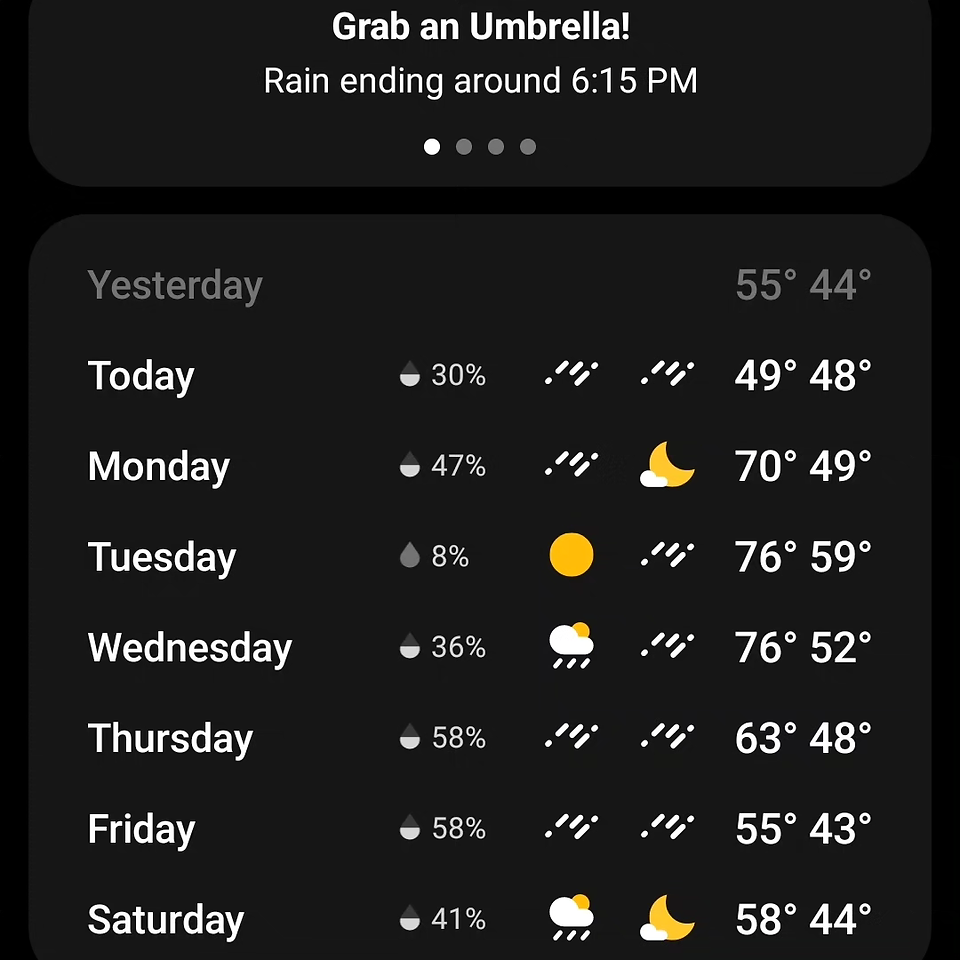This screenshot has height=960, width=960.
Task: Open Monday's forecast row
Action: (480, 466)
